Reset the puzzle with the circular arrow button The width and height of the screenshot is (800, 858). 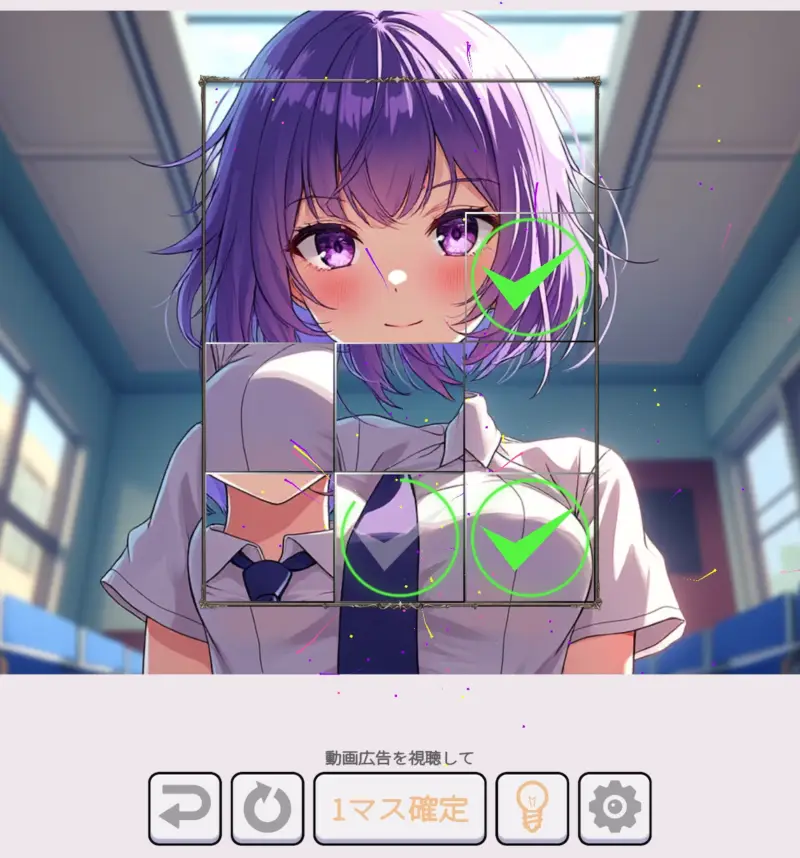267,808
